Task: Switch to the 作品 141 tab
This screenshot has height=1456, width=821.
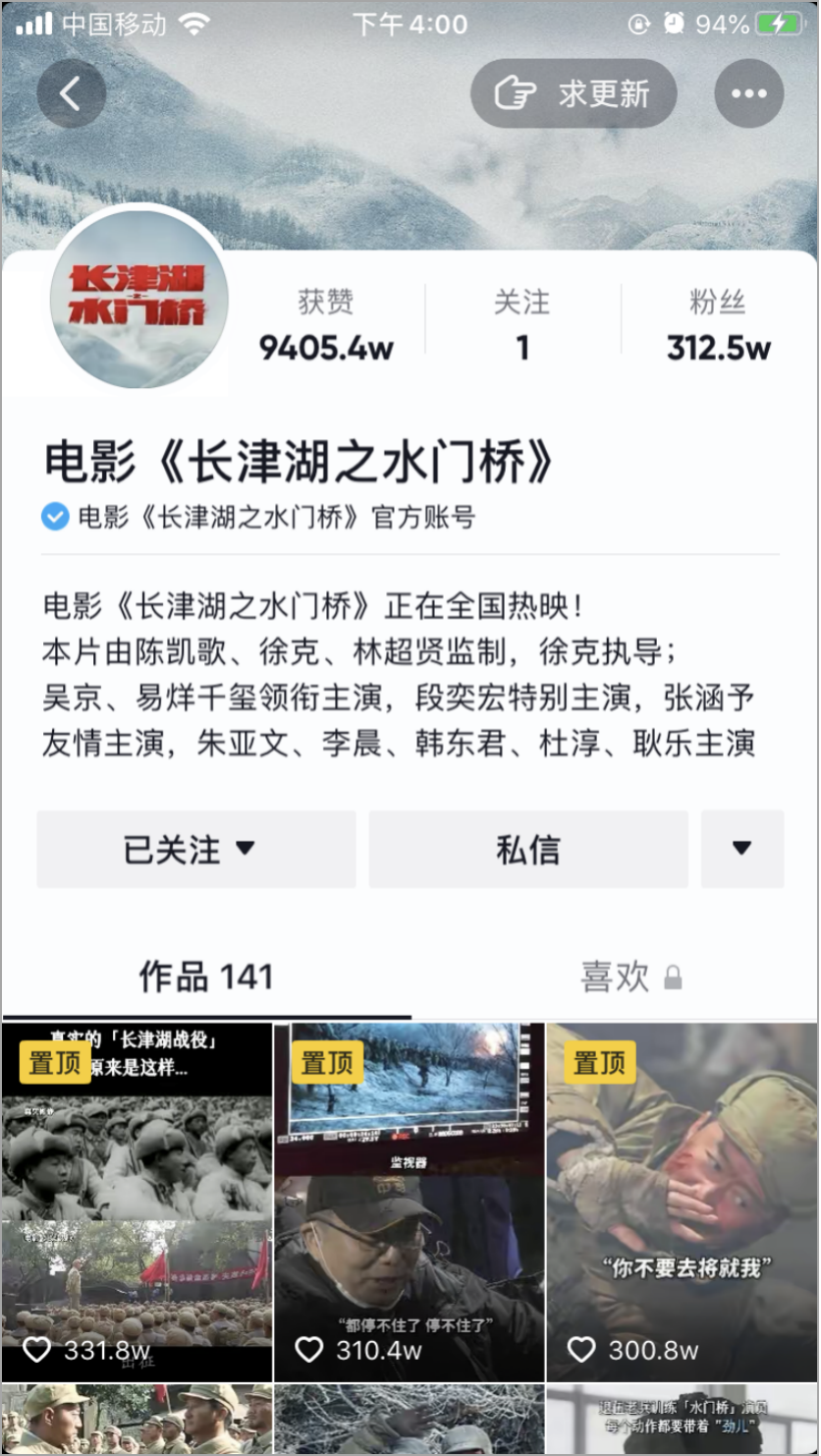Action: pyautogui.click(x=206, y=977)
